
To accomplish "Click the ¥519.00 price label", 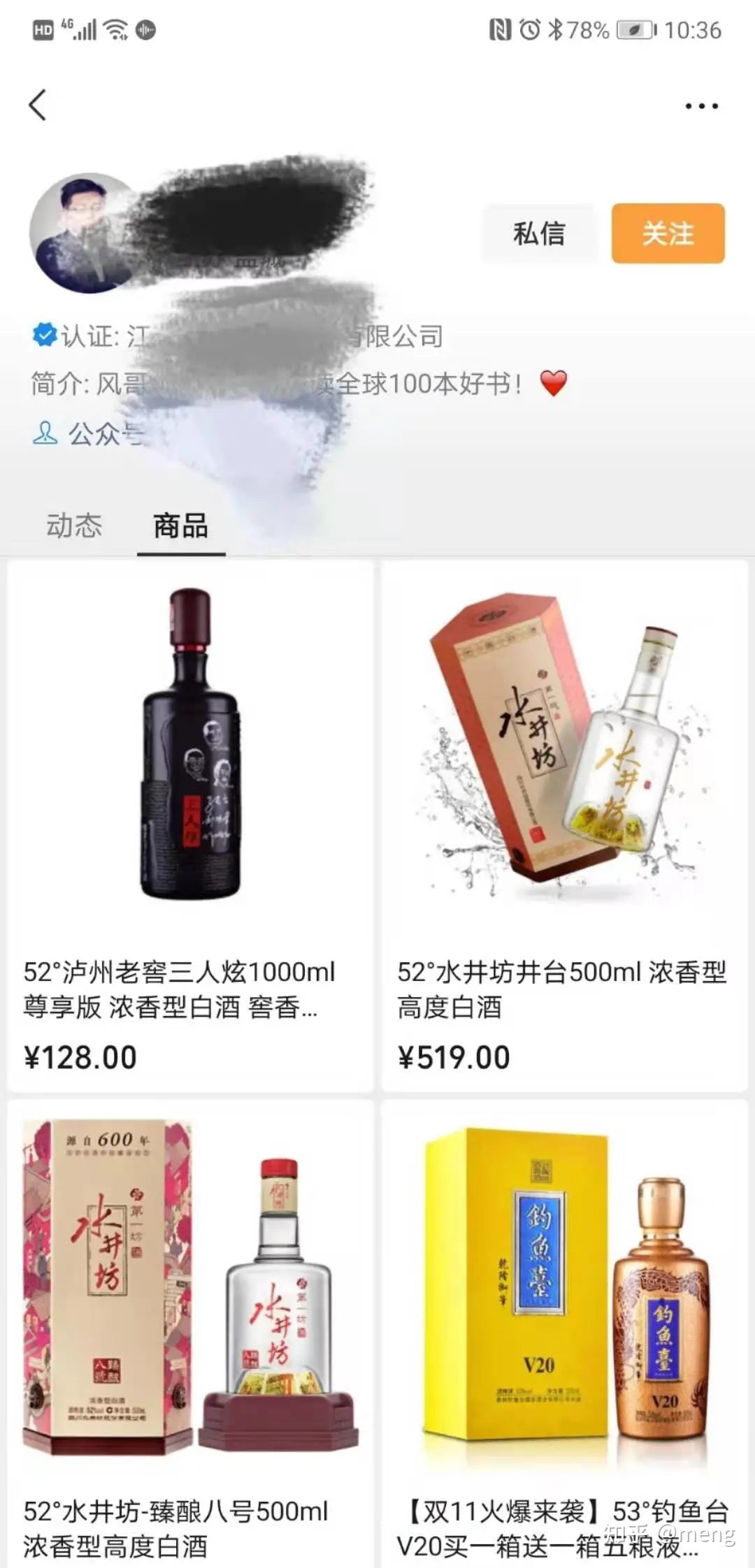I will pos(454,1056).
